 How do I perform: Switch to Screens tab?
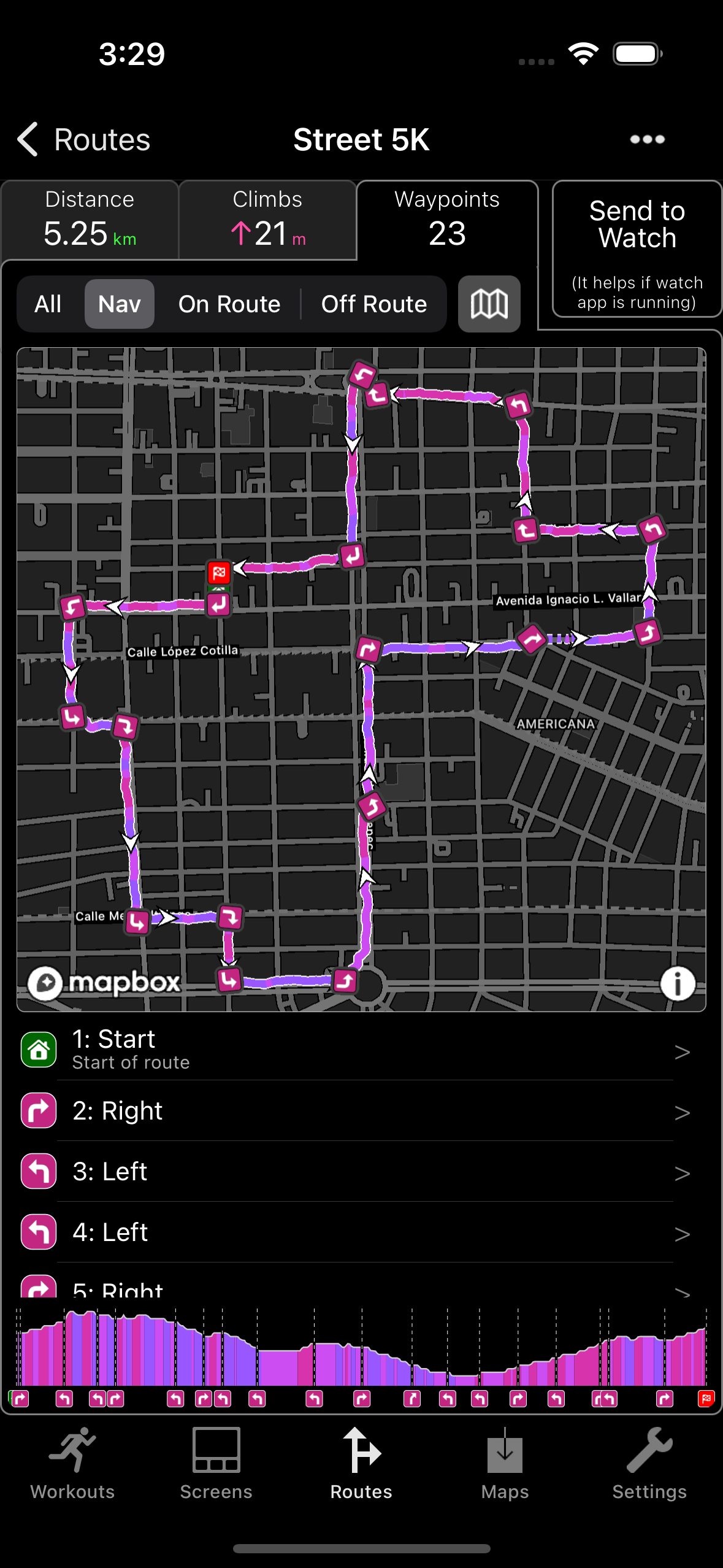(x=216, y=1464)
